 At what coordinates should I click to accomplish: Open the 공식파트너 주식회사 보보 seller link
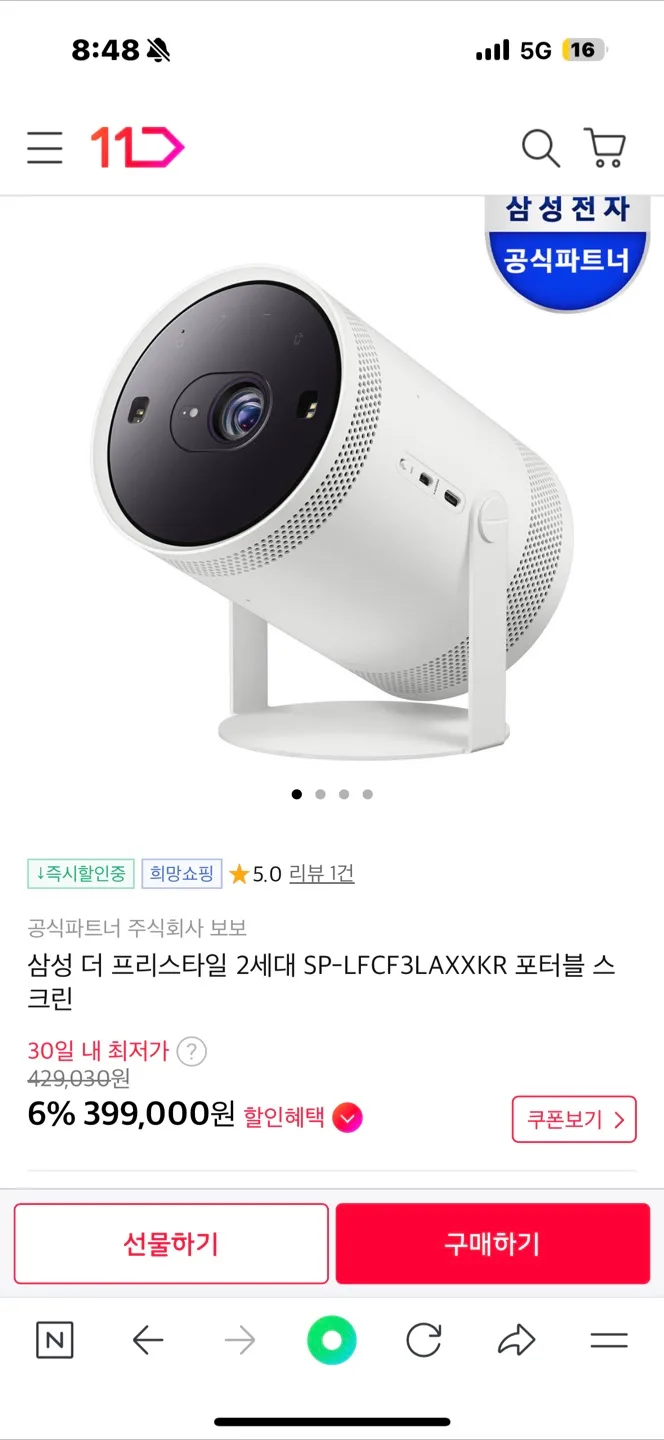click(x=137, y=927)
